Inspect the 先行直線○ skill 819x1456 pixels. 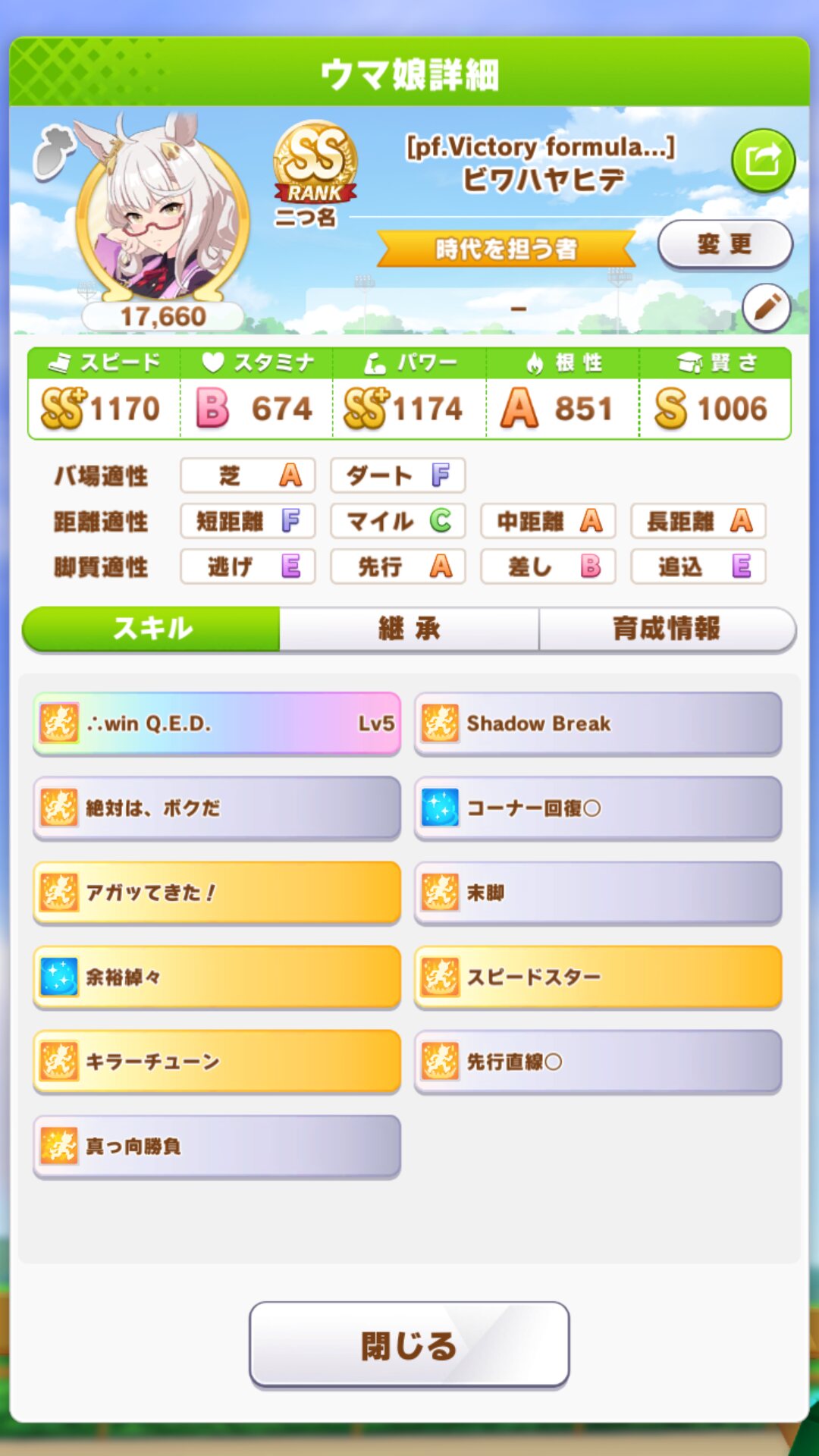click(598, 1062)
